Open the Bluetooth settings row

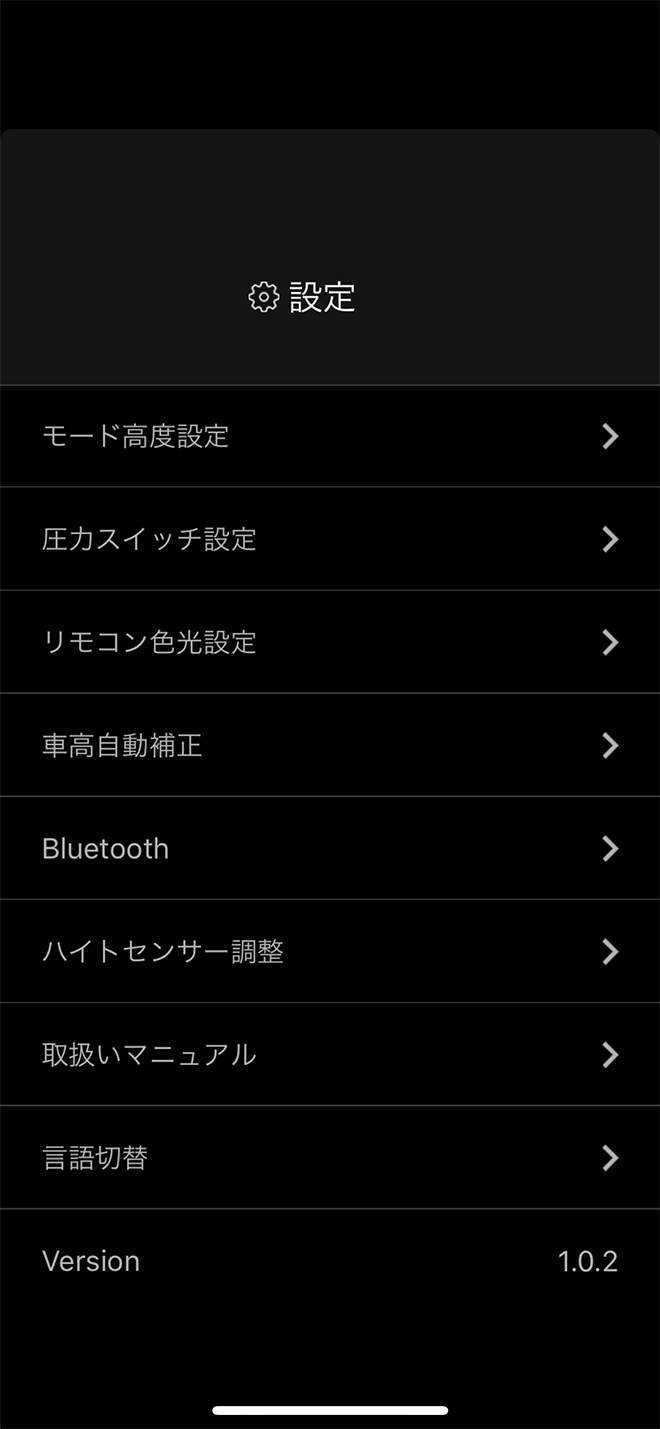pyautogui.click(x=330, y=848)
